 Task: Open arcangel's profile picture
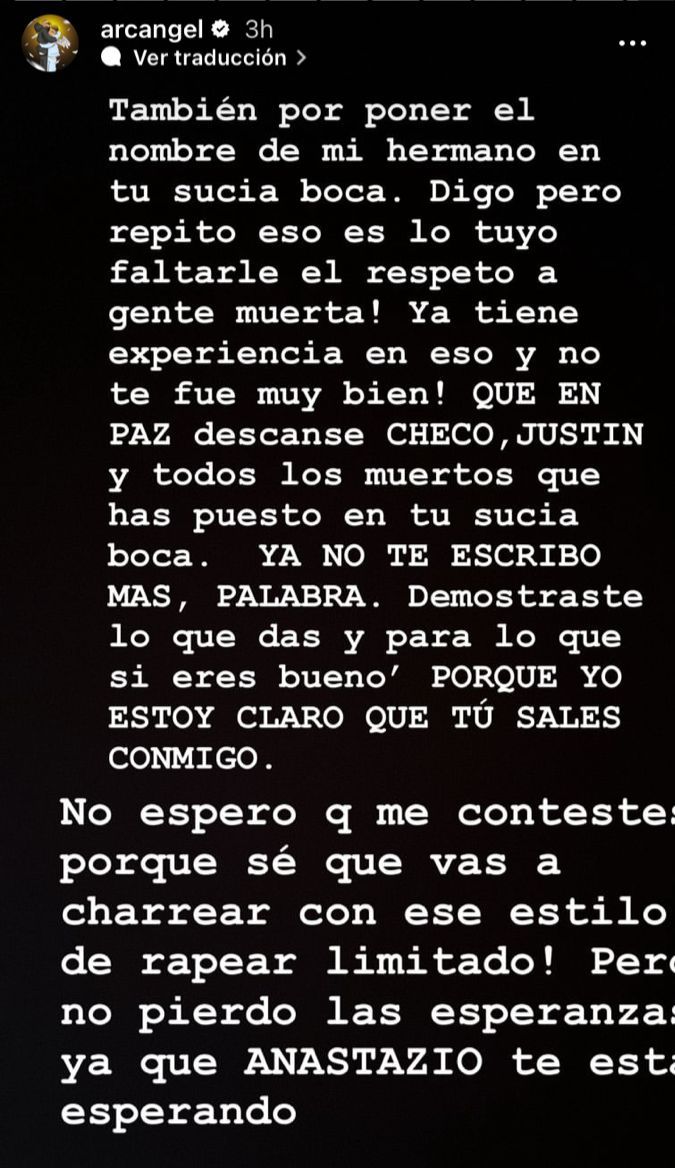[x=50, y=43]
